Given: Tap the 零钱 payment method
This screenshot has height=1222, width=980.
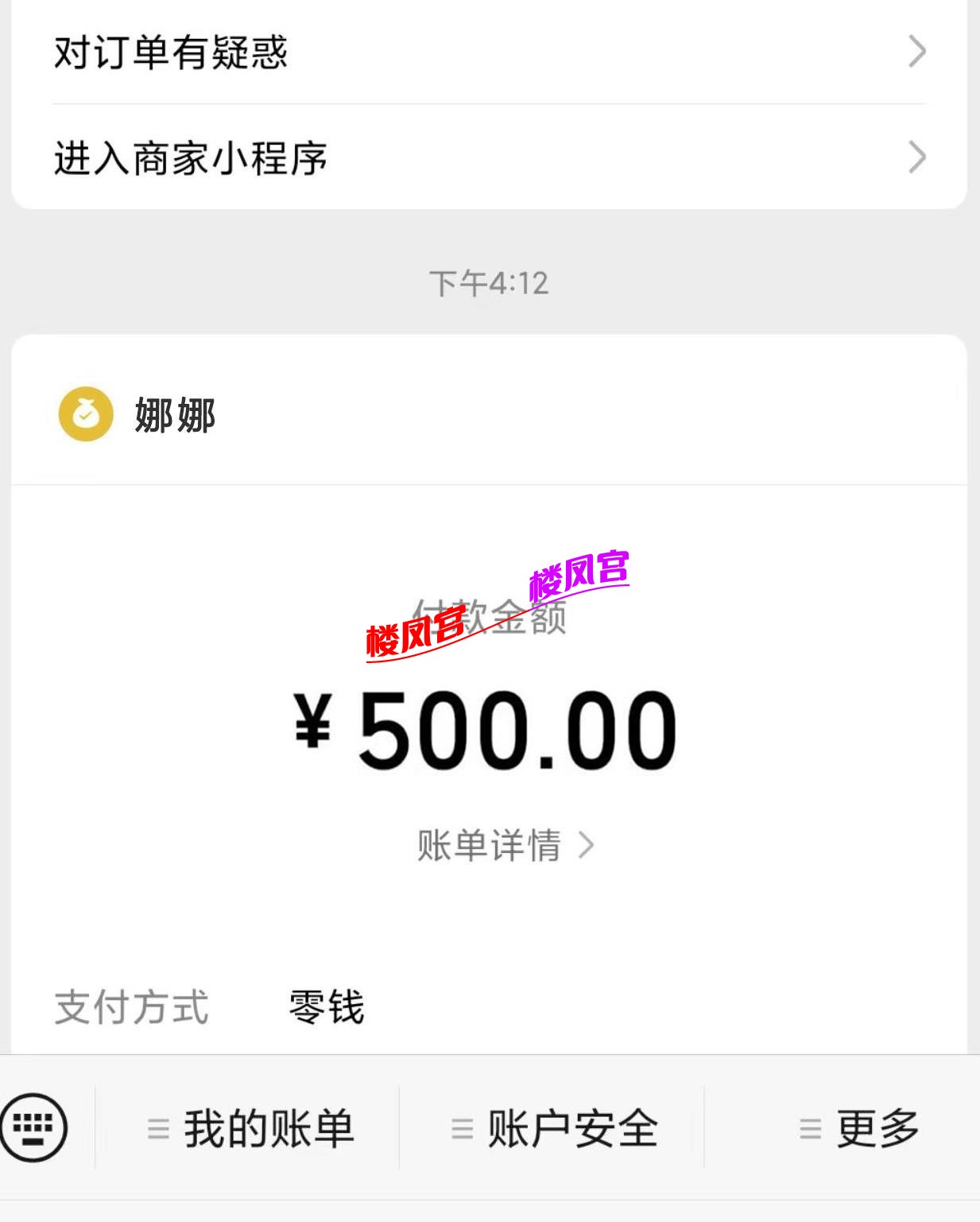Looking at the screenshot, I should click(x=327, y=1008).
